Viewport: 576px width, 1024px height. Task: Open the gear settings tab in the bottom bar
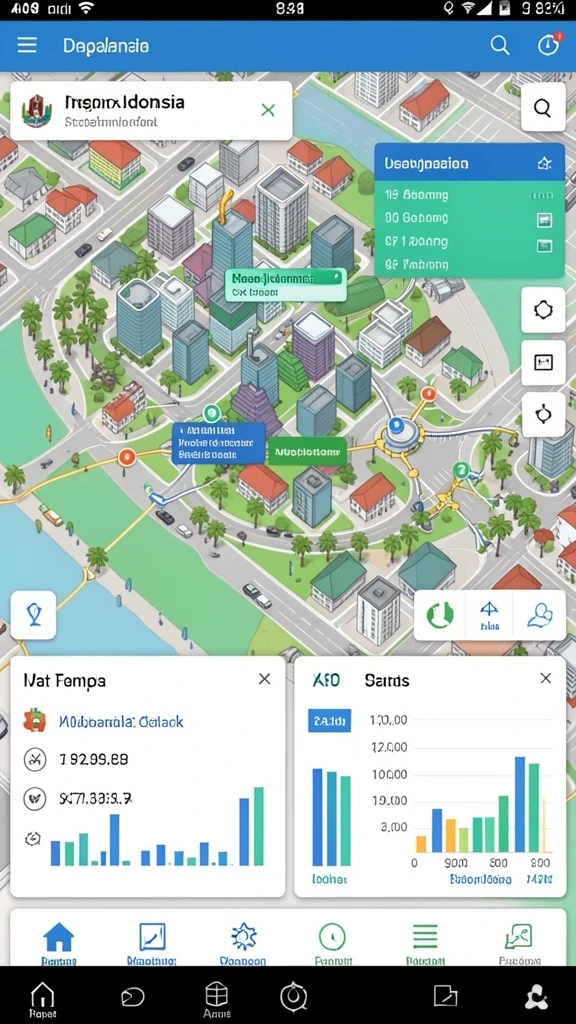pyautogui.click(x=243, y=944)
